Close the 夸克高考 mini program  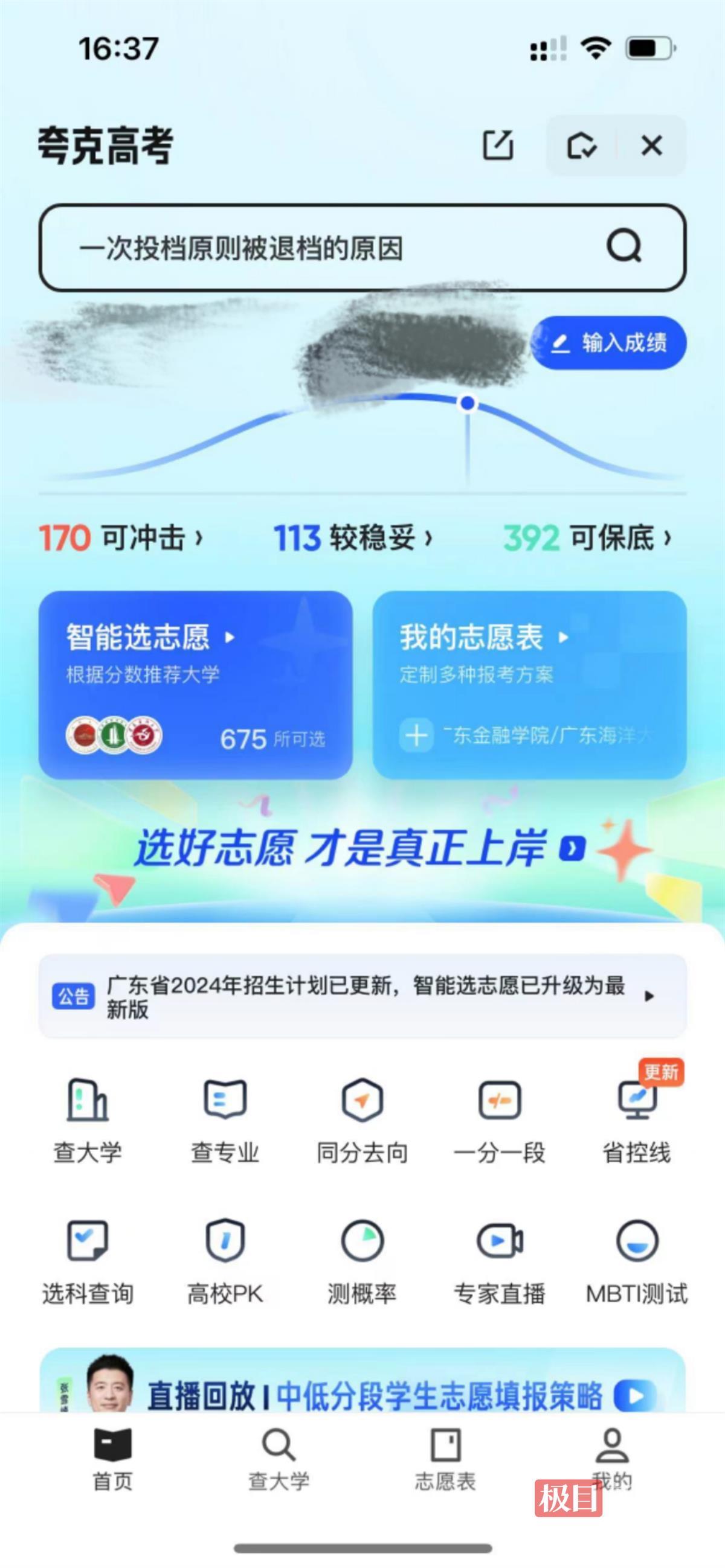tap(651, 146)
